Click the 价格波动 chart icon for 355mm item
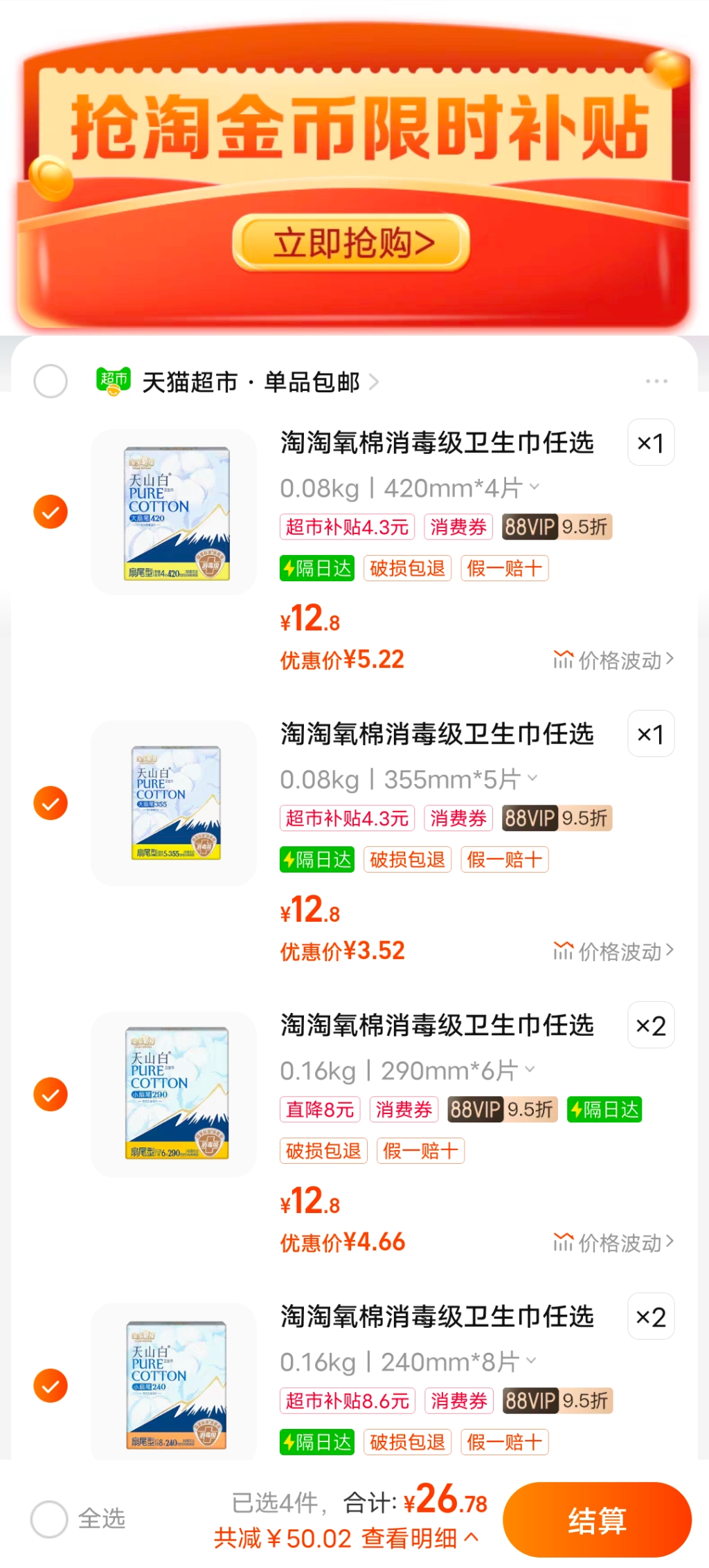Image resolution: width=709 pixels, height=1568 pixels. pyautogui.click(x=564, y=949)
